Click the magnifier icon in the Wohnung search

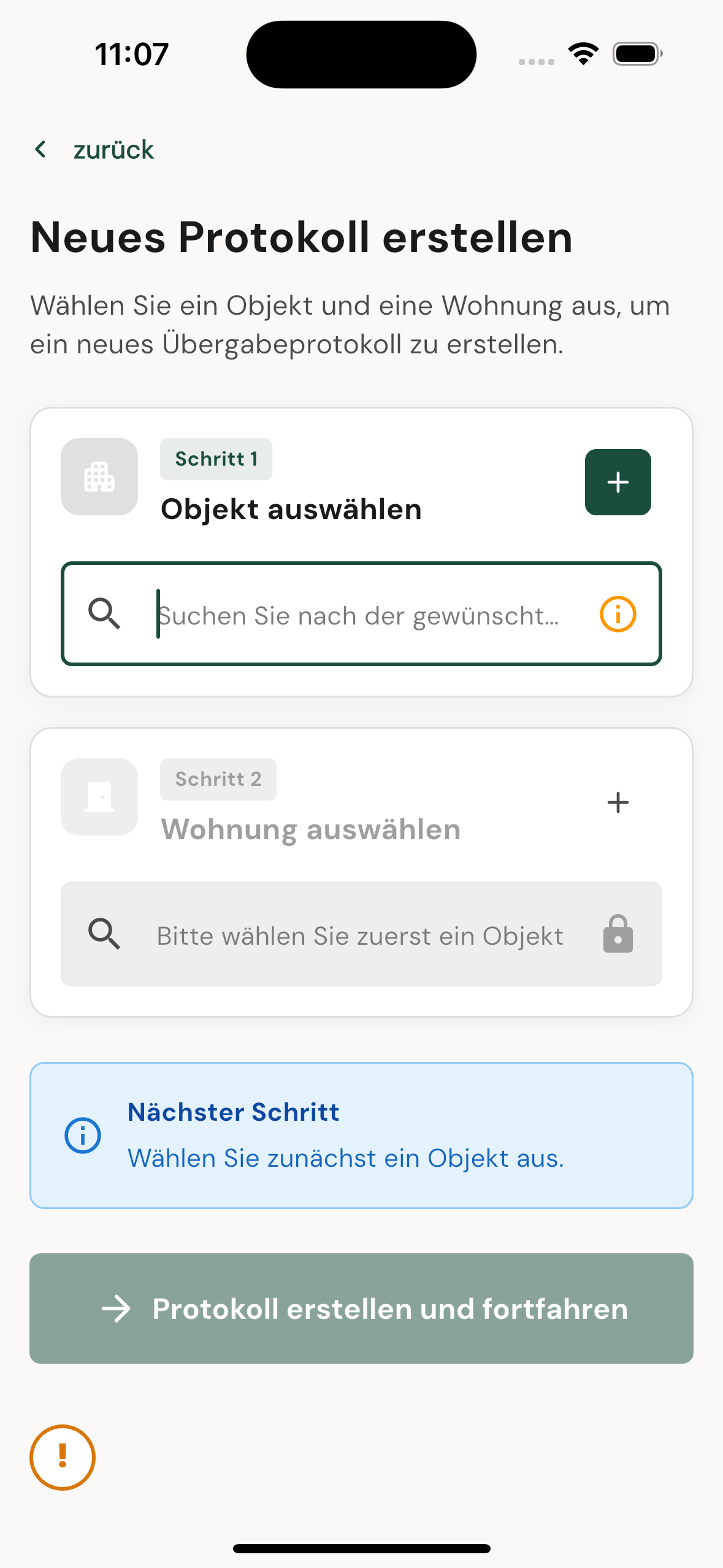[105, 934]
